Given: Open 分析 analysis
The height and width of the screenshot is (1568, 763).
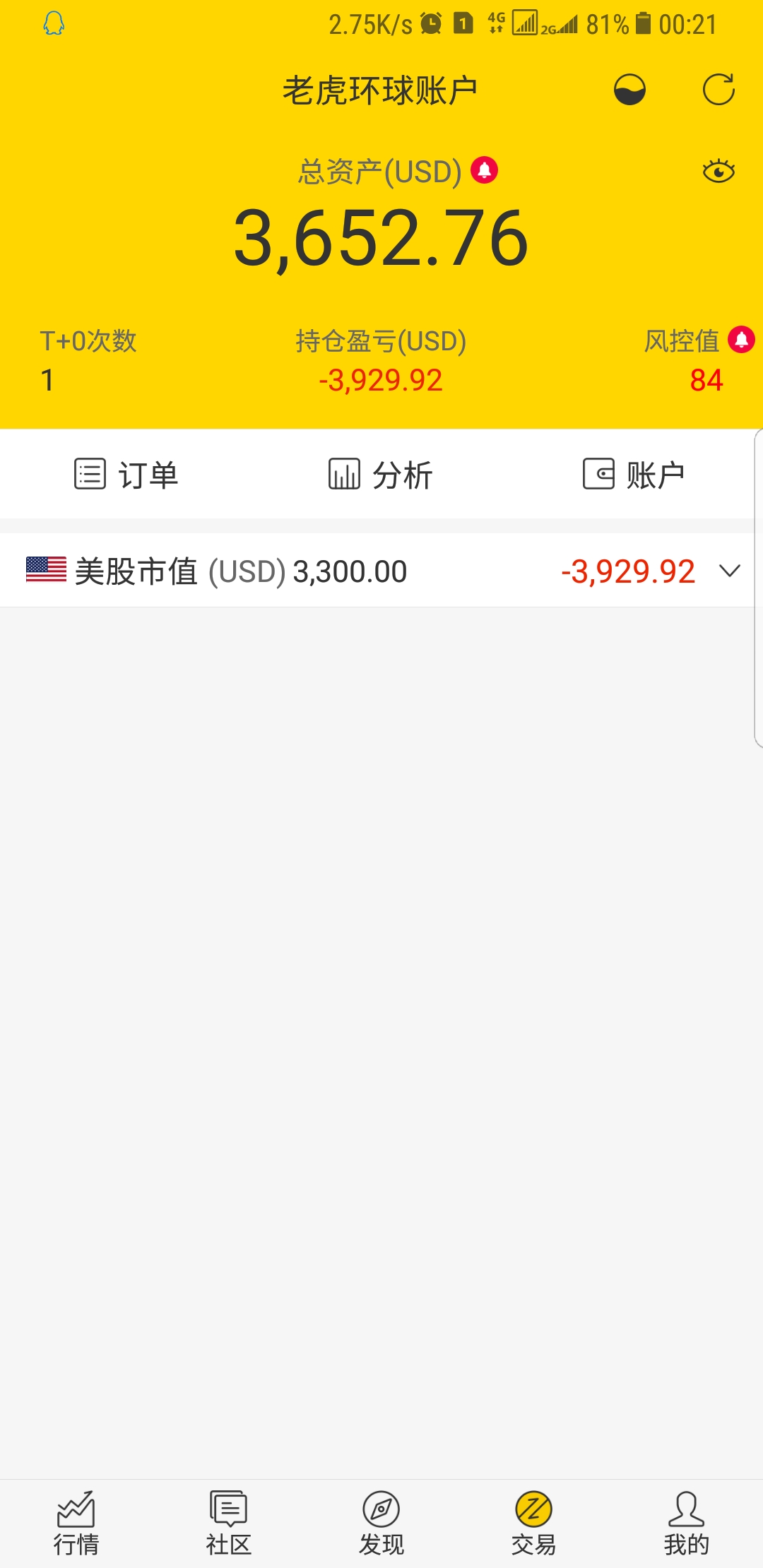Looking at the screenshot, I should pos(381,474).
